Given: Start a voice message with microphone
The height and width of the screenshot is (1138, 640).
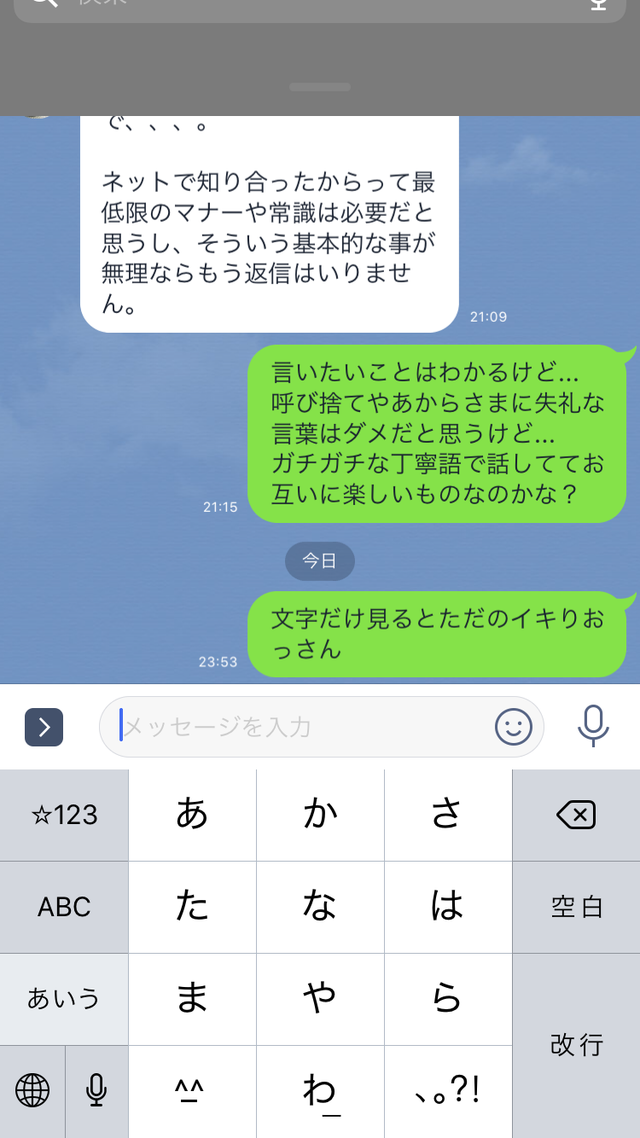Looking at the screenshot, I should pos(593,727).
